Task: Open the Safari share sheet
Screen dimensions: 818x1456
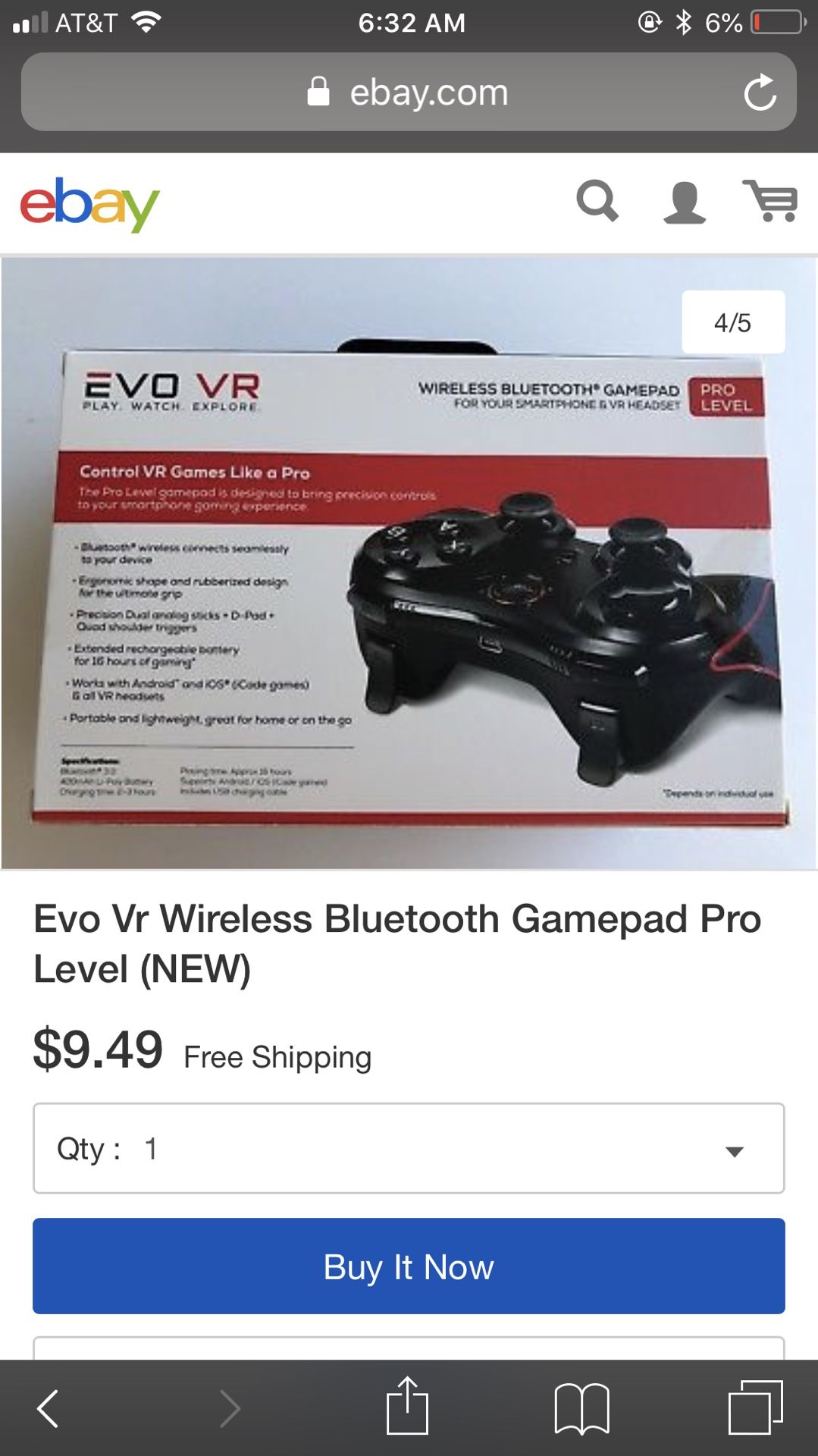Action: pyautogui.click(x=407, y=1406)
